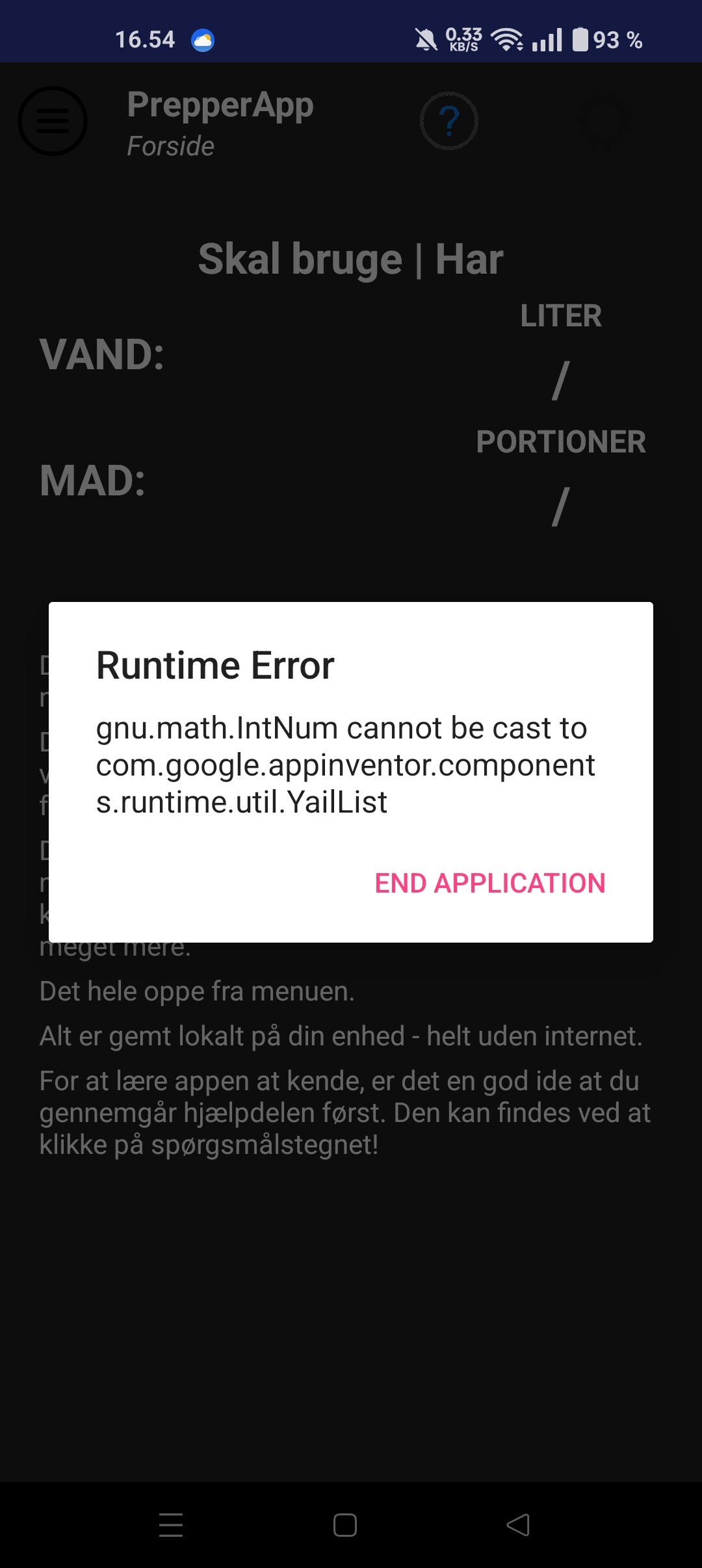
Task: Open the question mark help icon
Action: (449, 121)
